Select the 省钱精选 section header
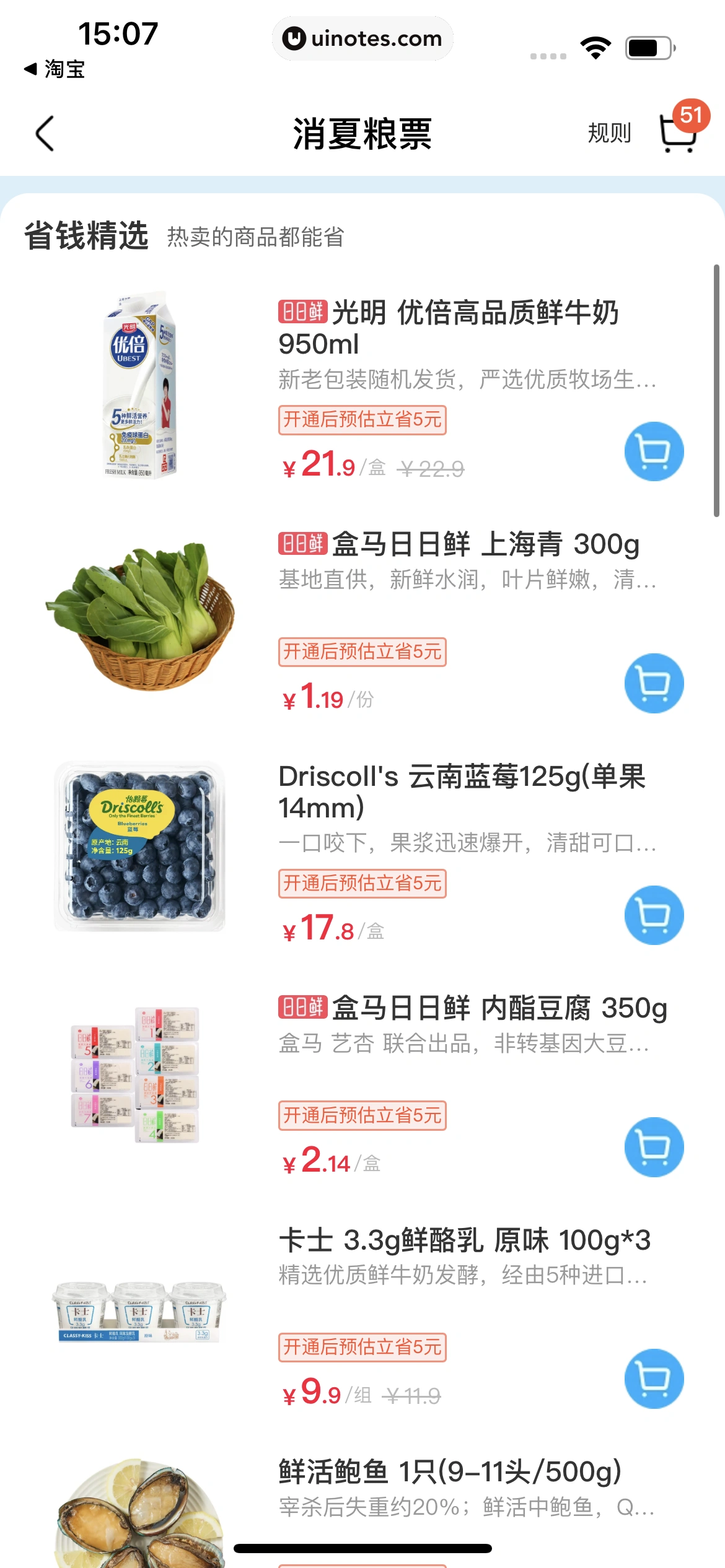This screenshot has width=725, height=1568. click(x=87, y=235)
